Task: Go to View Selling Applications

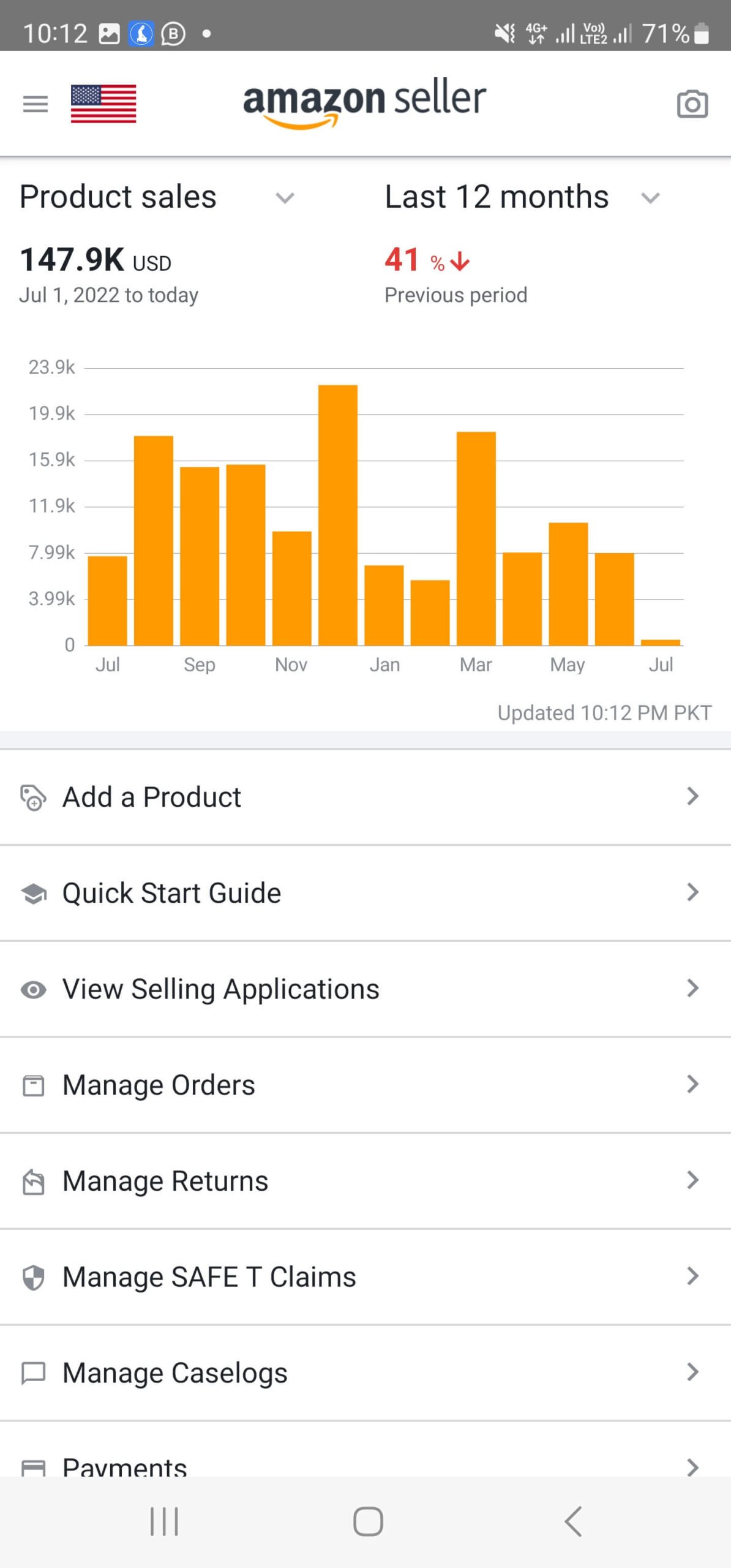Action: coord(365,989)
